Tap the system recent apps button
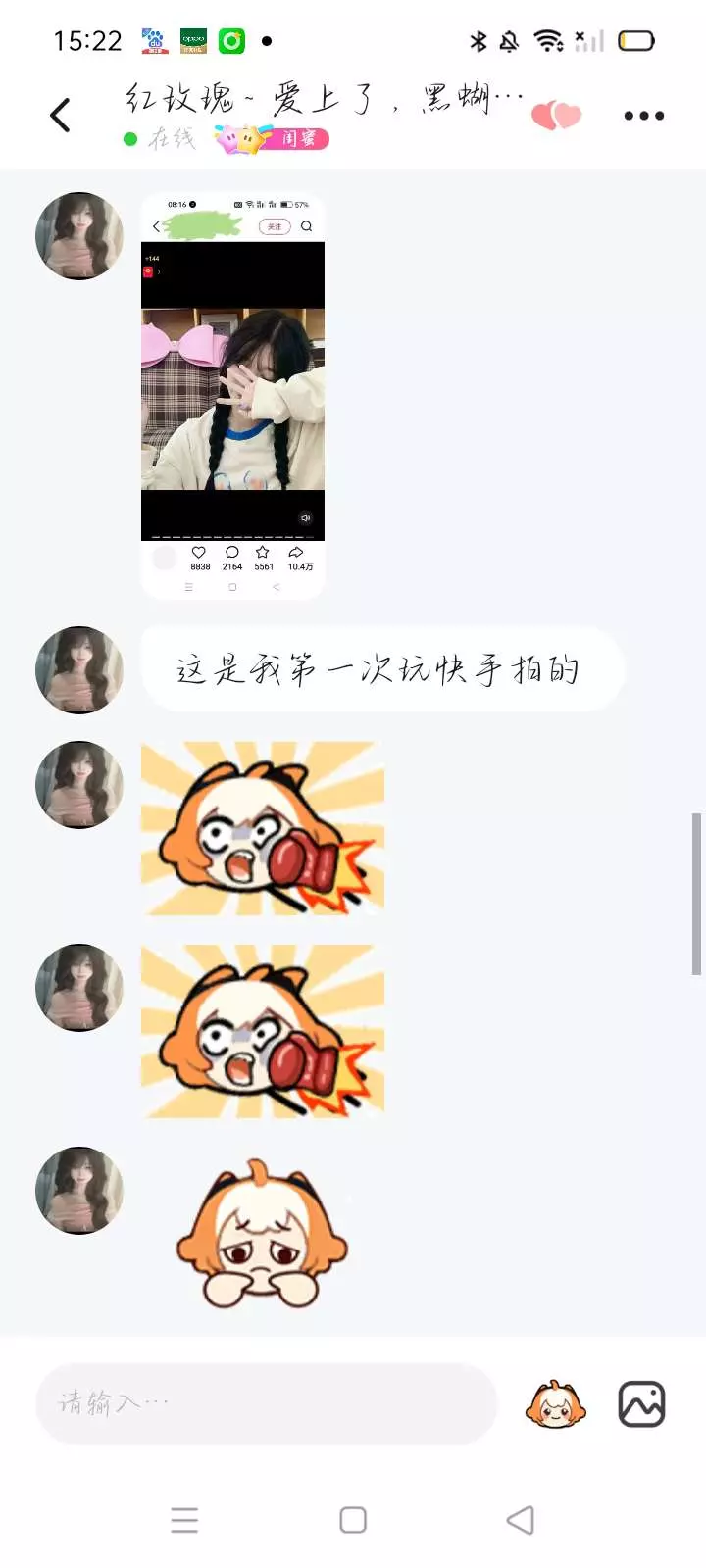 click(184, 1520)
